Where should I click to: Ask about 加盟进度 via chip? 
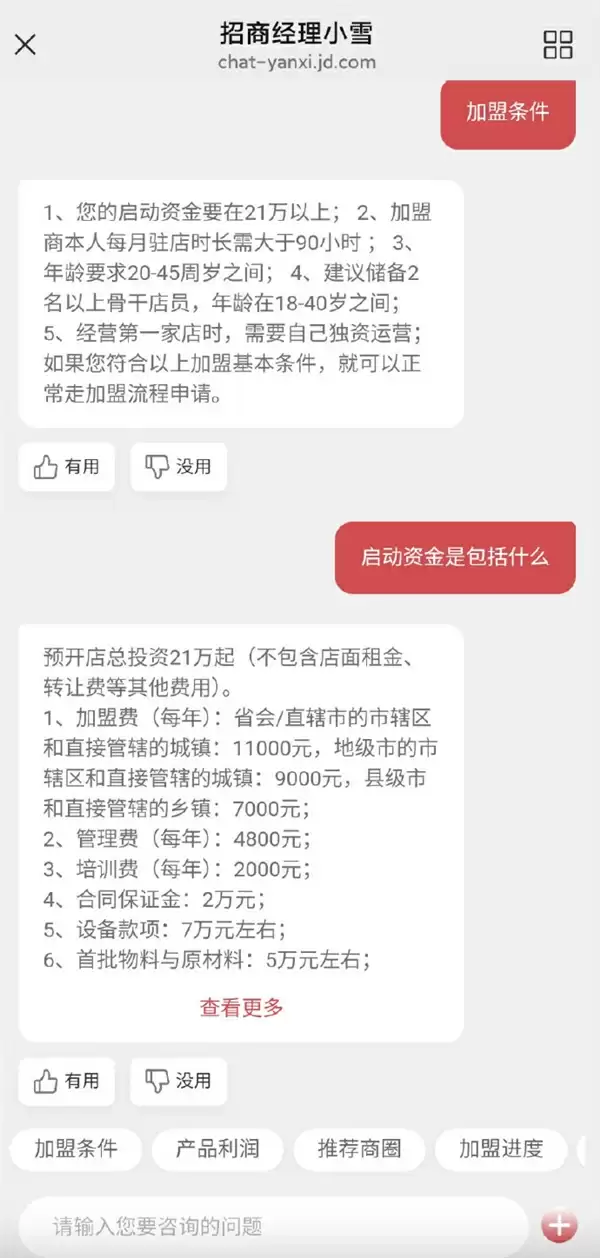(500, 1149)
